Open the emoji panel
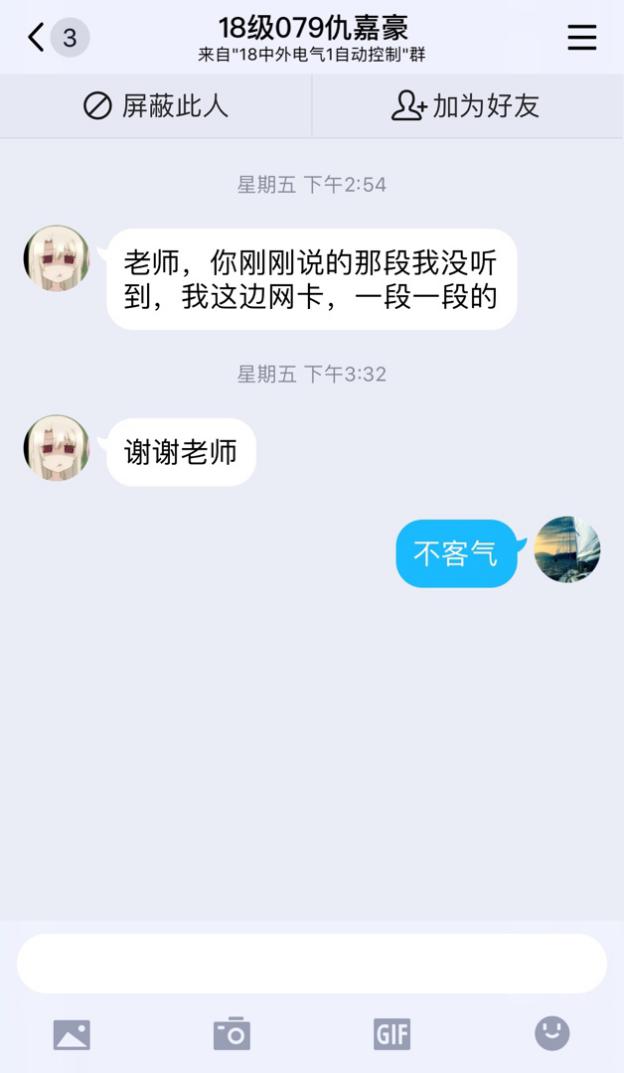 point(552,1033)
